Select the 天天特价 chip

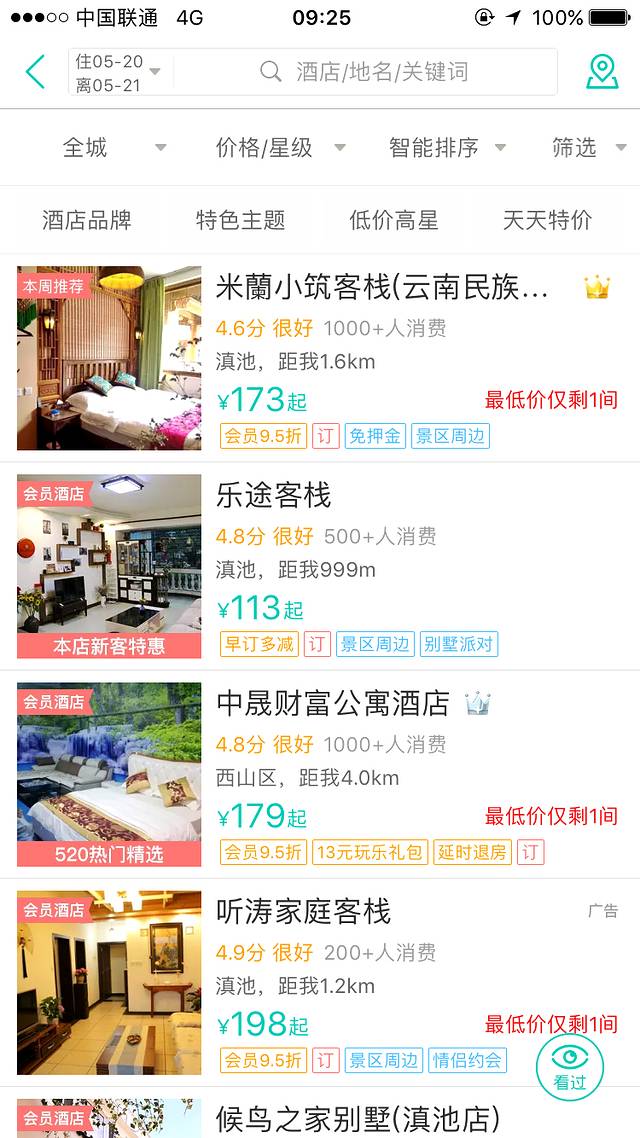pyautogui.click(x=547, y=220)
